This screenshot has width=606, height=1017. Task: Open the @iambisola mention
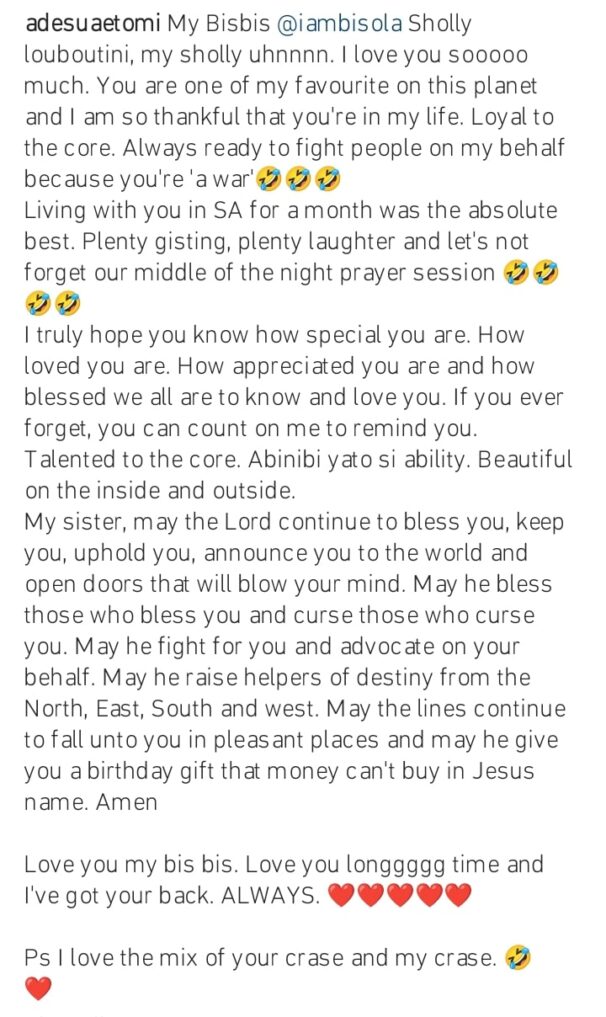pos(339,24)
